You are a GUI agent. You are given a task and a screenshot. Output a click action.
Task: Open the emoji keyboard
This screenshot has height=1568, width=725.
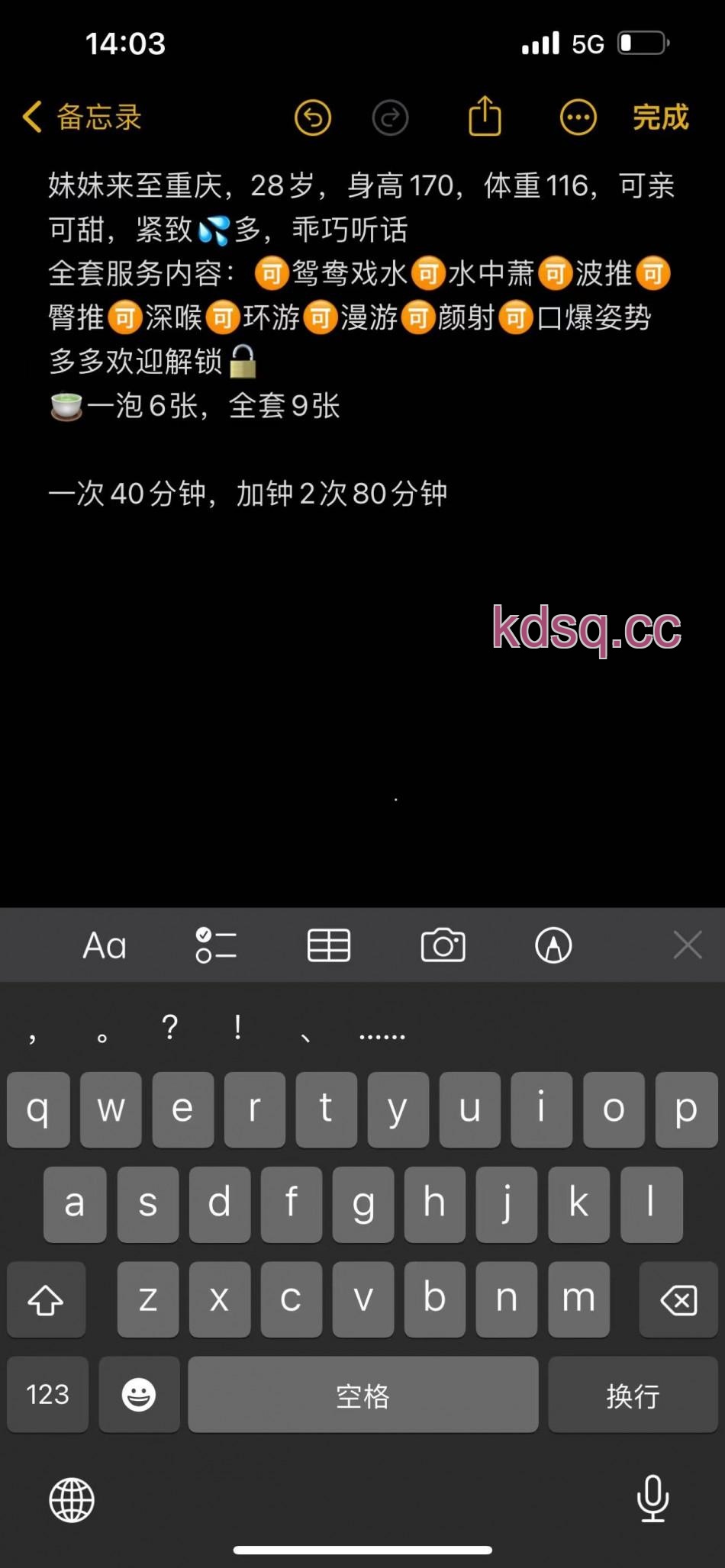tap(139, 1395)
